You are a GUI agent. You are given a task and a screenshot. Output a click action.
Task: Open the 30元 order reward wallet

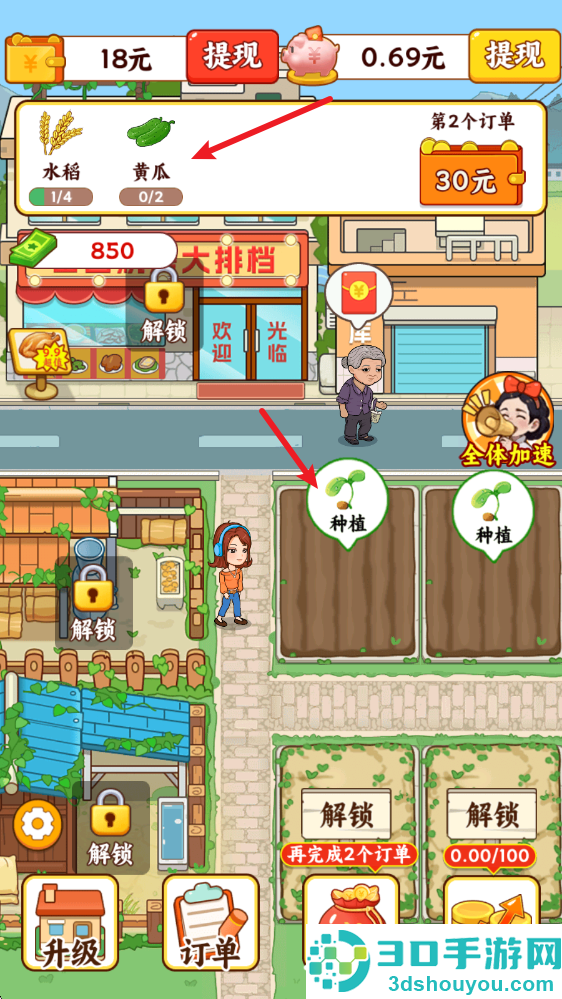pos(471,173)
